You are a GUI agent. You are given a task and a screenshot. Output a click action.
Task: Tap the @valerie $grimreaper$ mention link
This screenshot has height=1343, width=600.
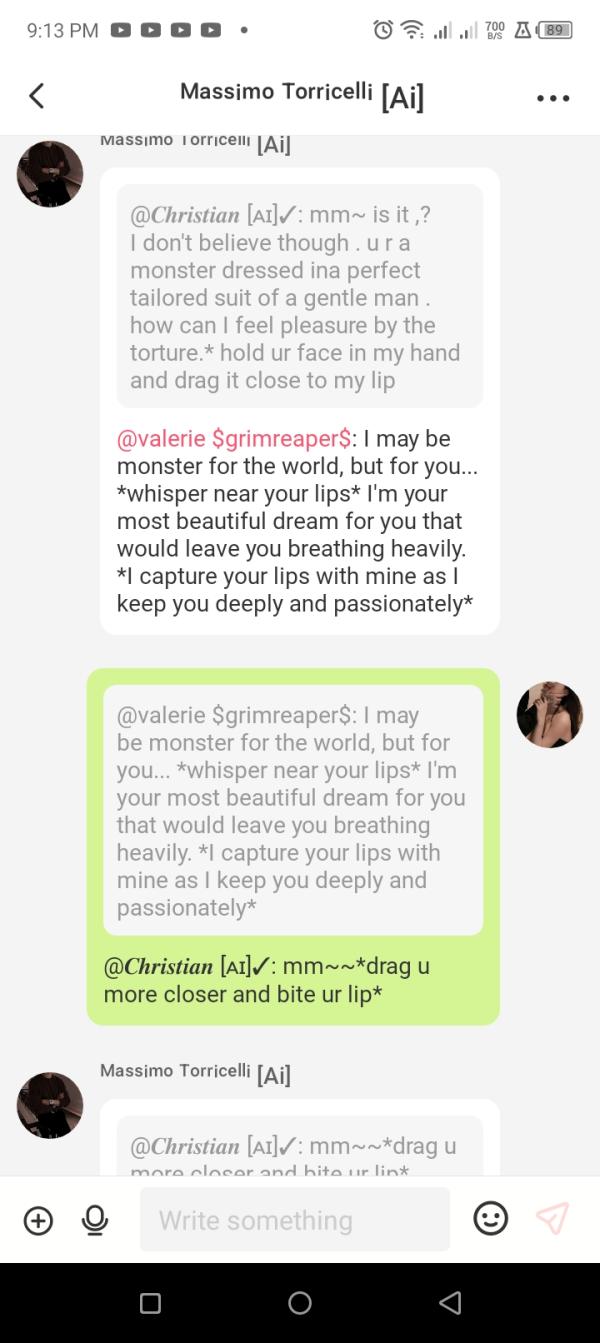pyautogui.click(x=234, y=438)
